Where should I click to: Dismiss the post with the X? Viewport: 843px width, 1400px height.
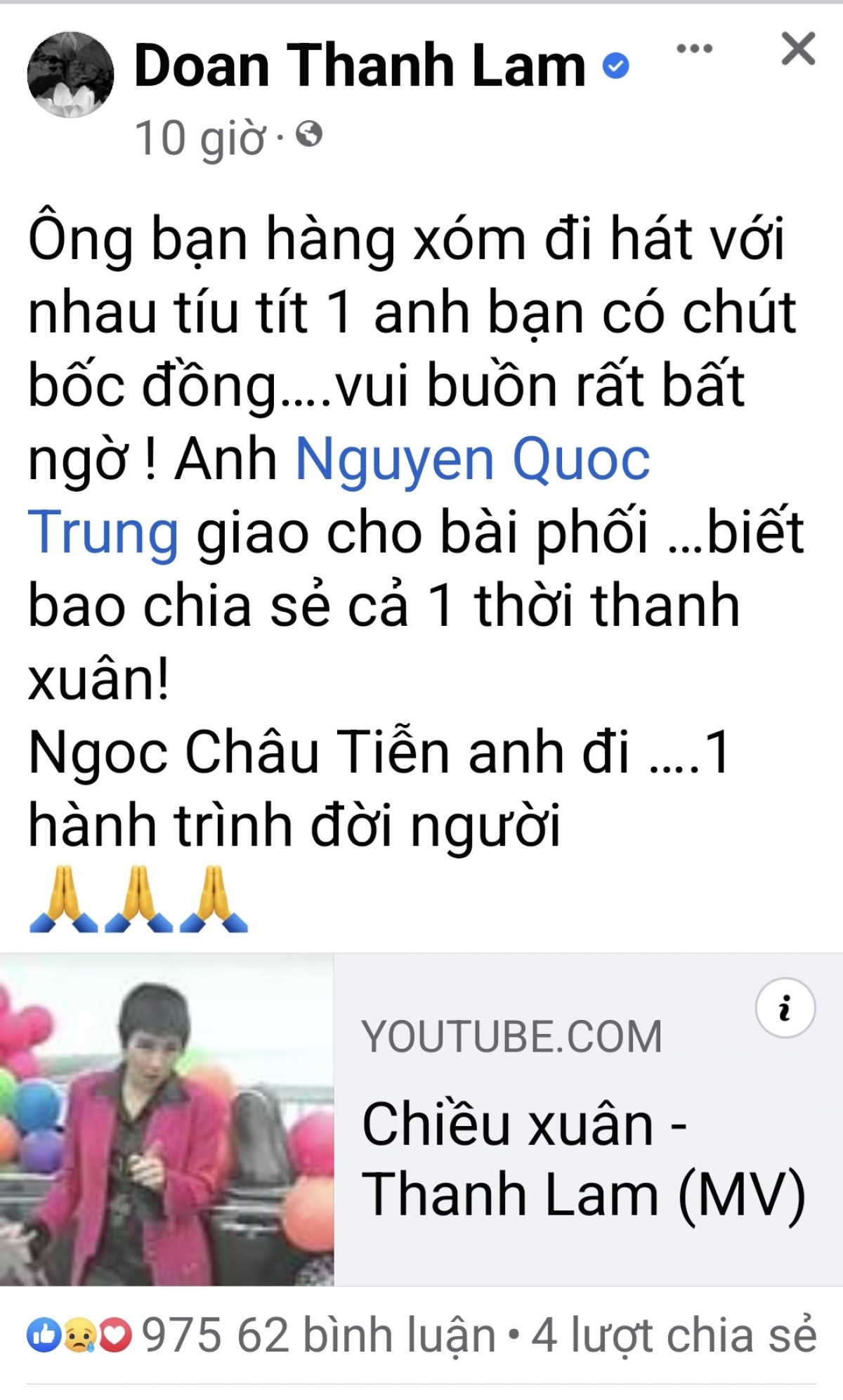[x=798, y=49]
